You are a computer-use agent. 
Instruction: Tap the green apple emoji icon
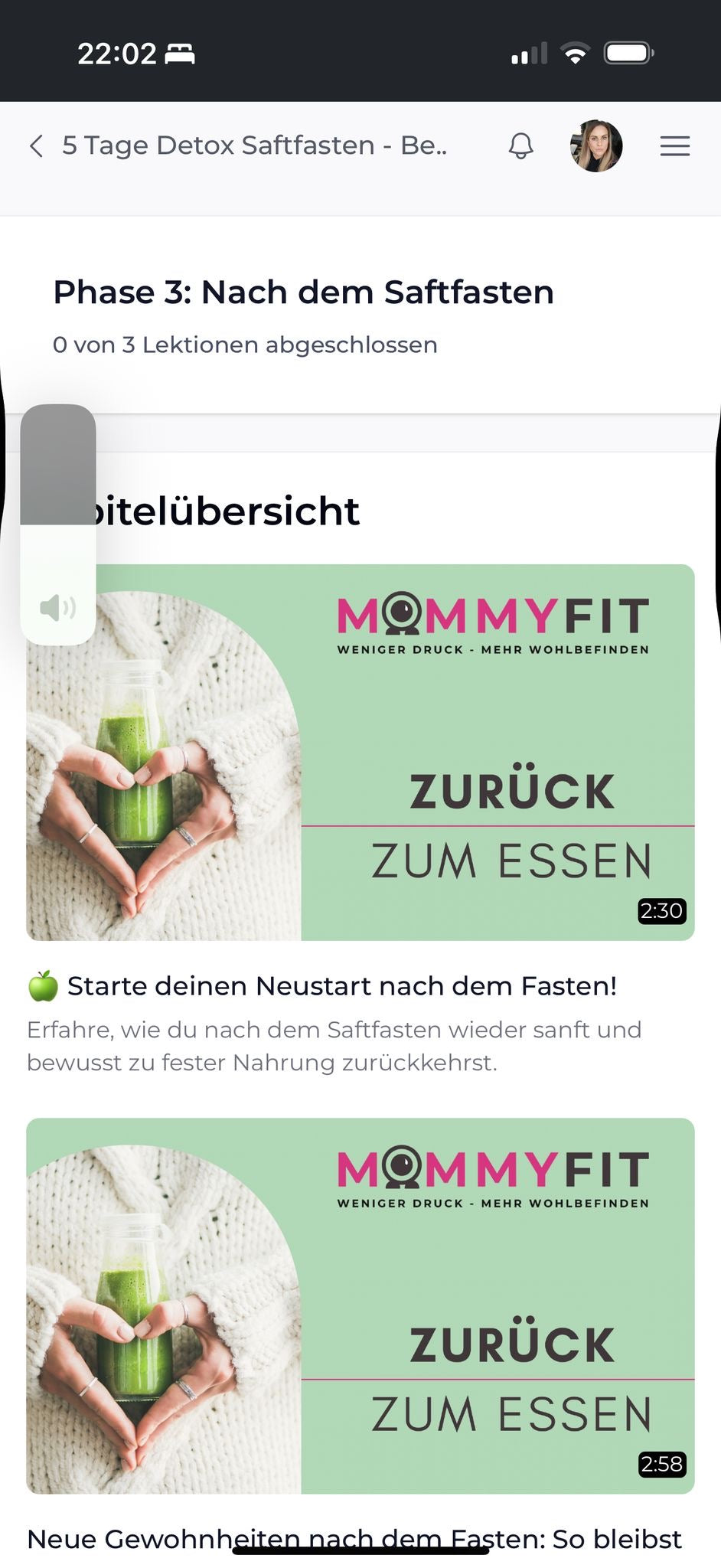[x=42, y=985]
